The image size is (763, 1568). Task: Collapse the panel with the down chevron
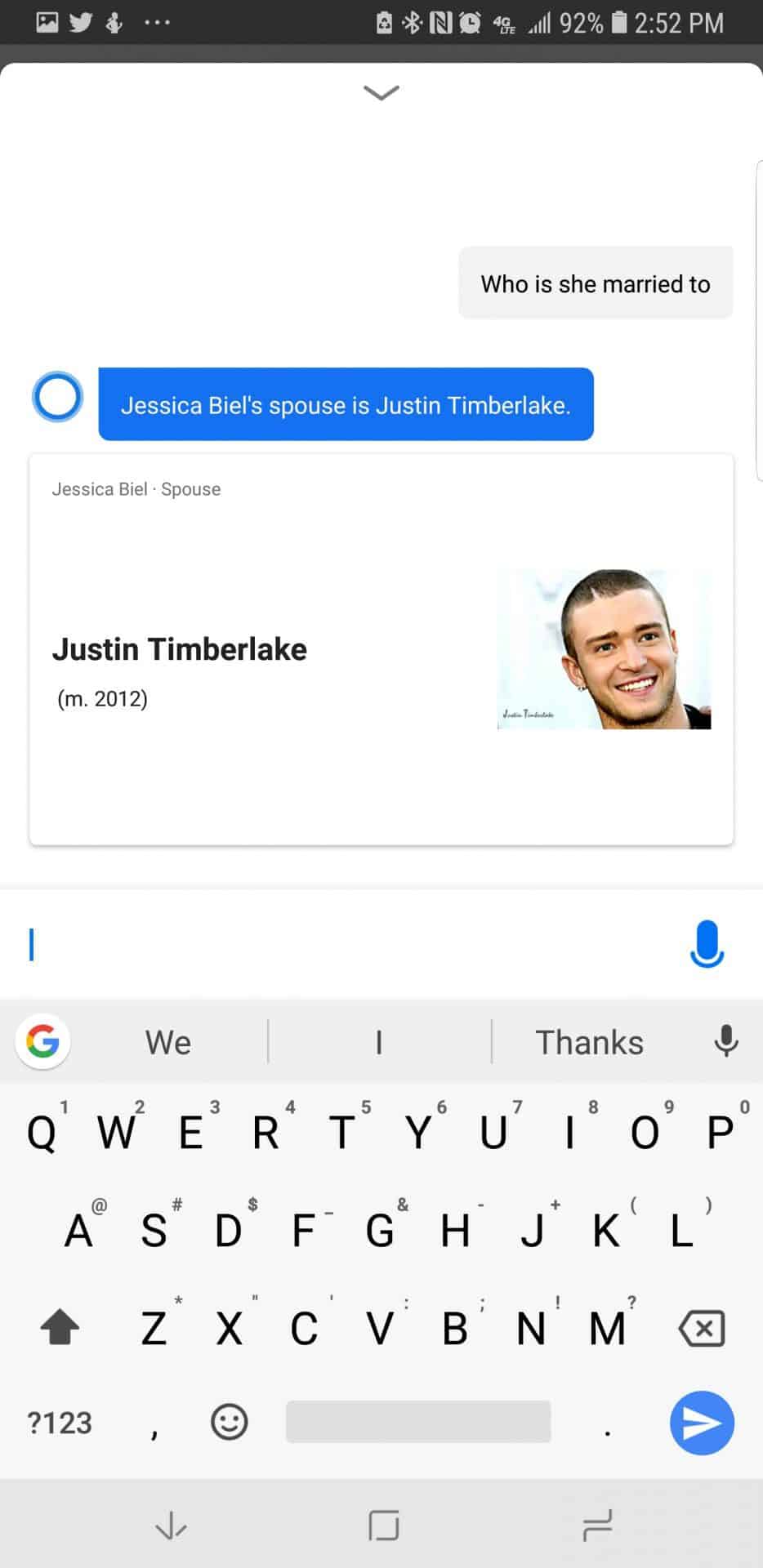tap(381, 92)
